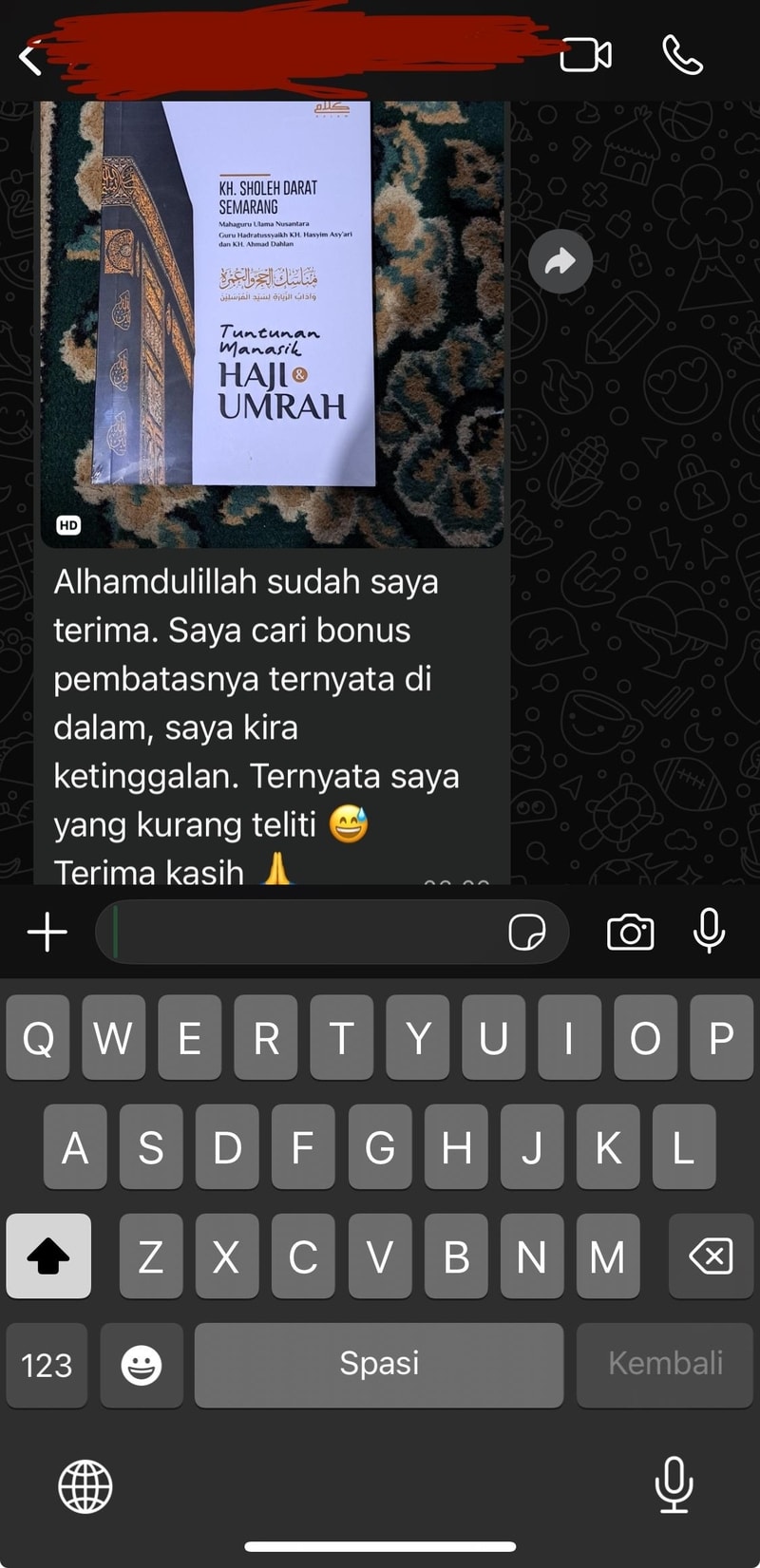Hit the backspace key
The image size is (760, 1568).
coord(710,1256)
